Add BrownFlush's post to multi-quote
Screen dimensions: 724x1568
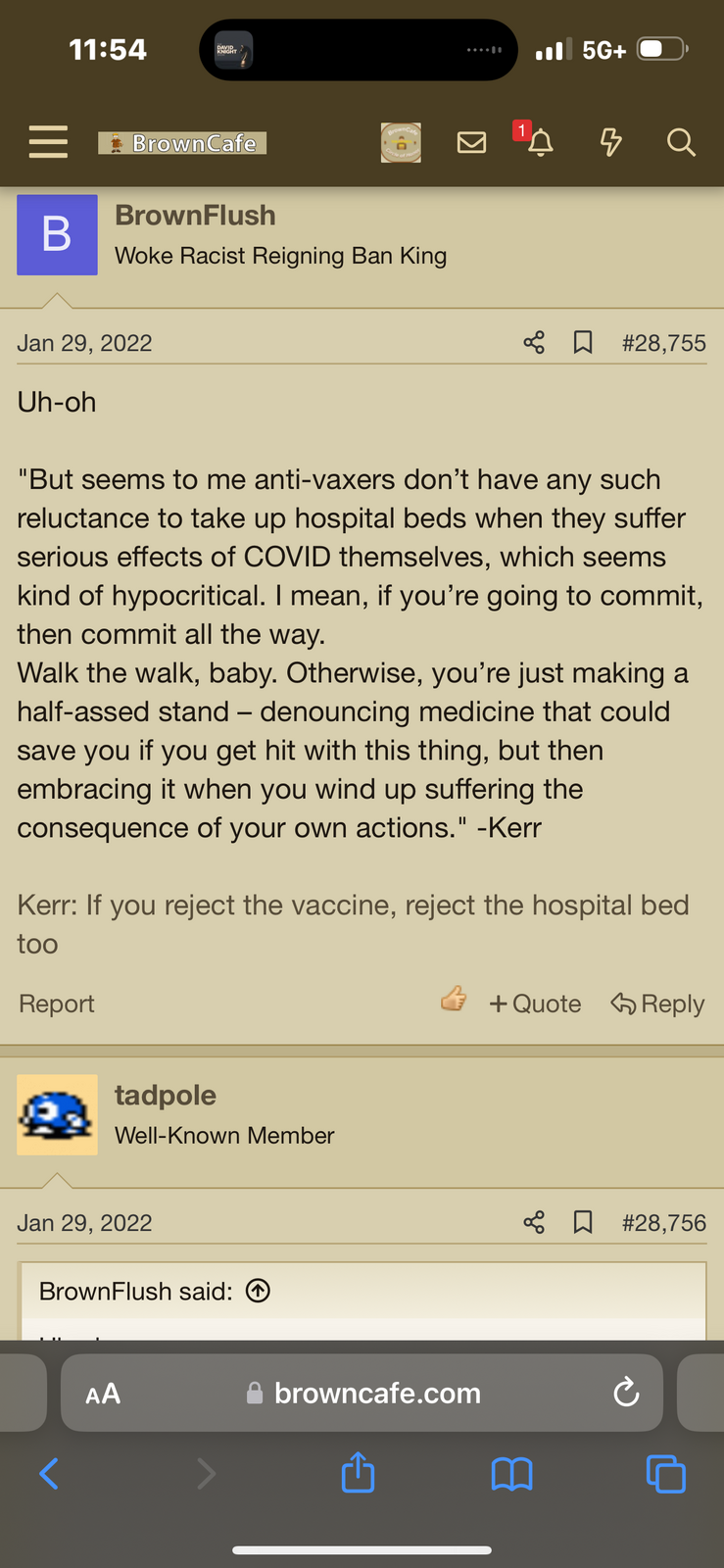535,1004
